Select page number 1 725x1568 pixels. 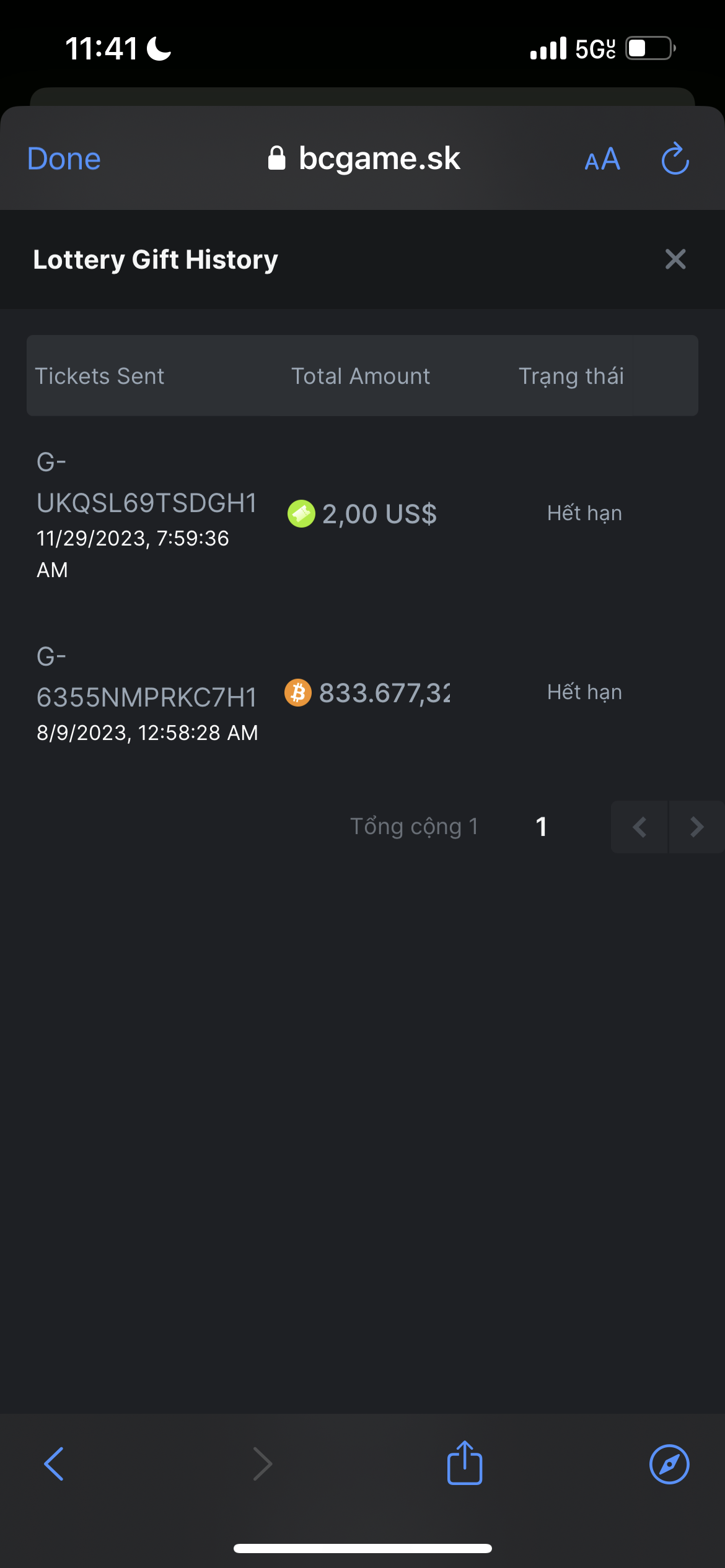point(541,827)
